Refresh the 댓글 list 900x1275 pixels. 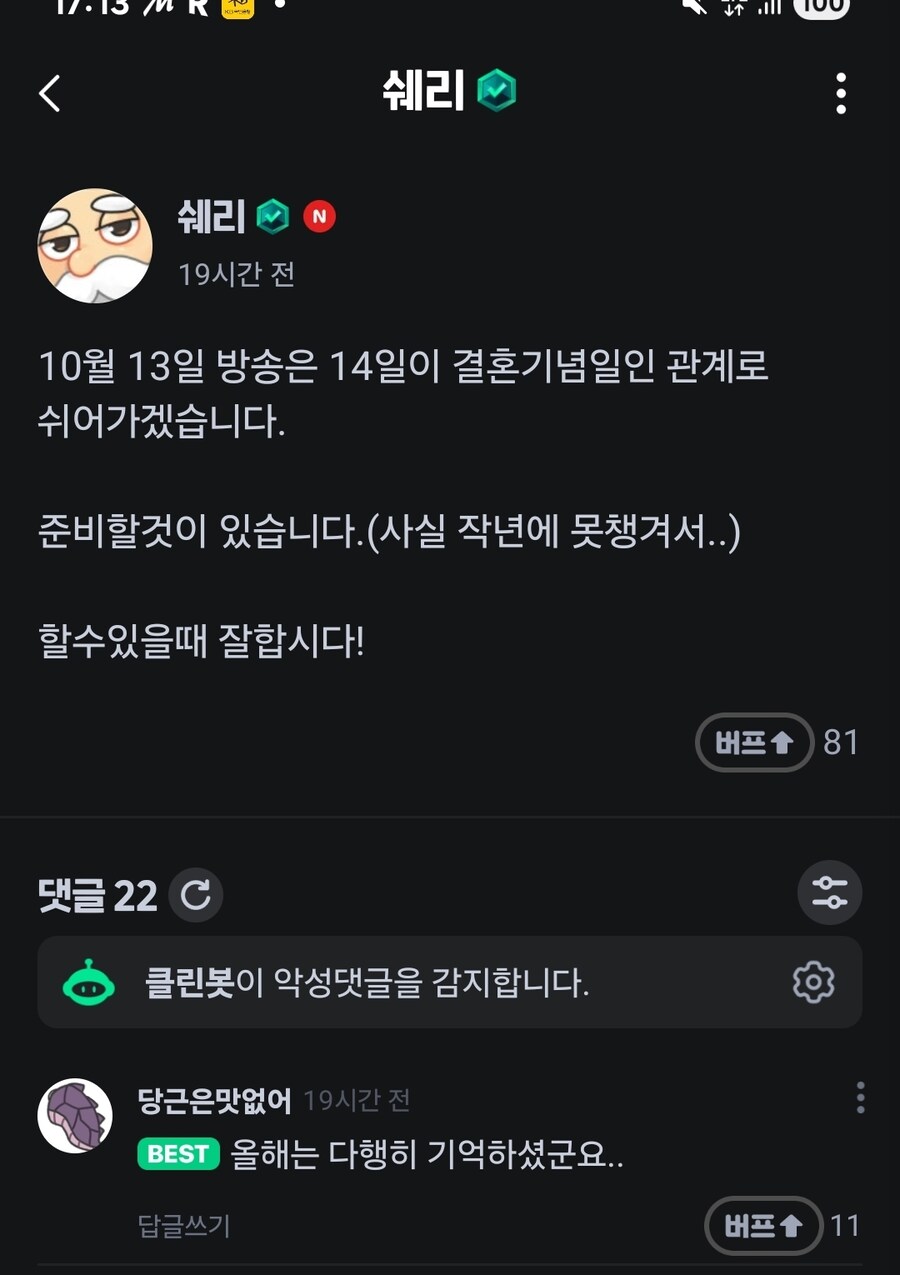195,894
